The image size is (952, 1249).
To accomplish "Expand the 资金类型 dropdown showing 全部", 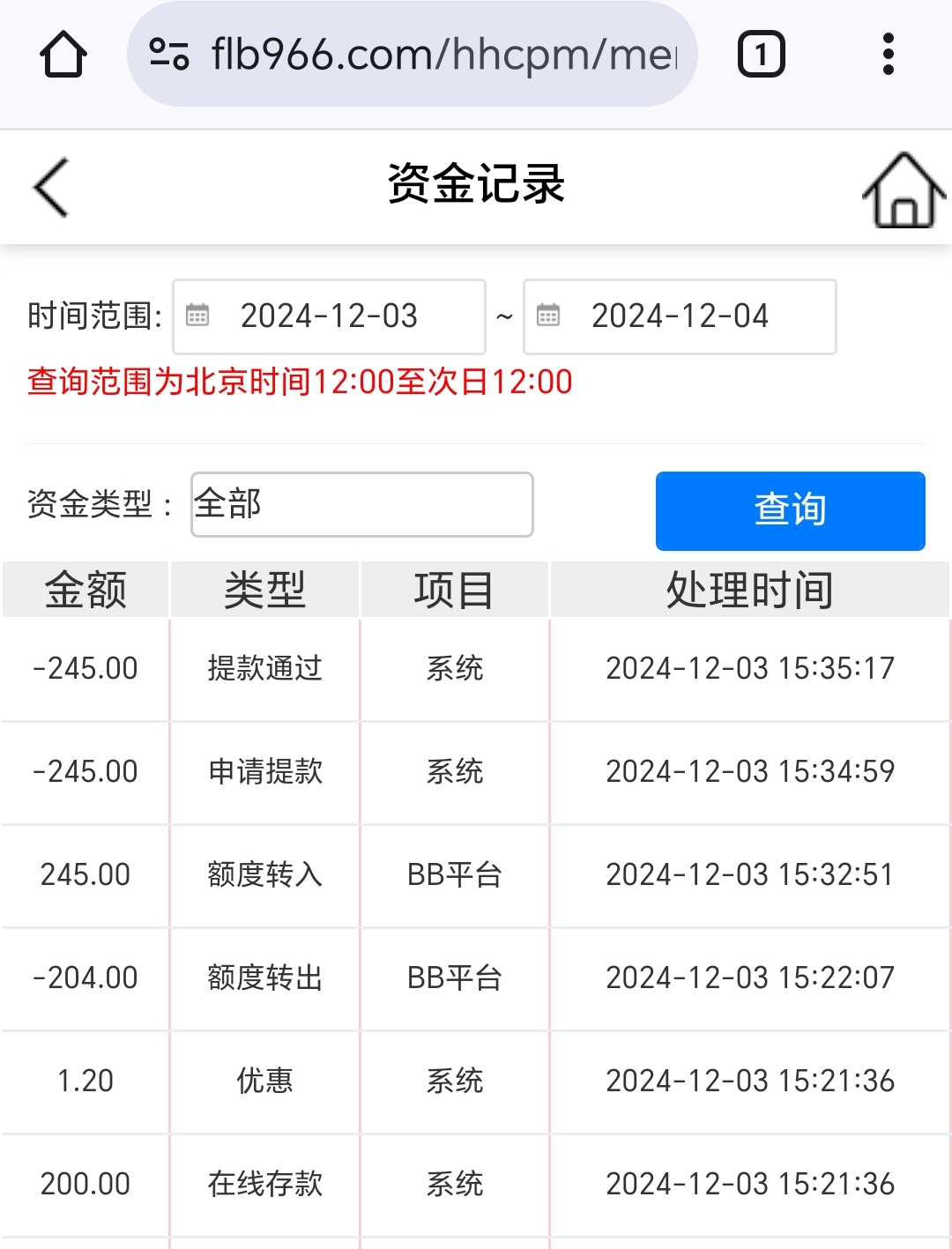I will click(x=361, y=504).
